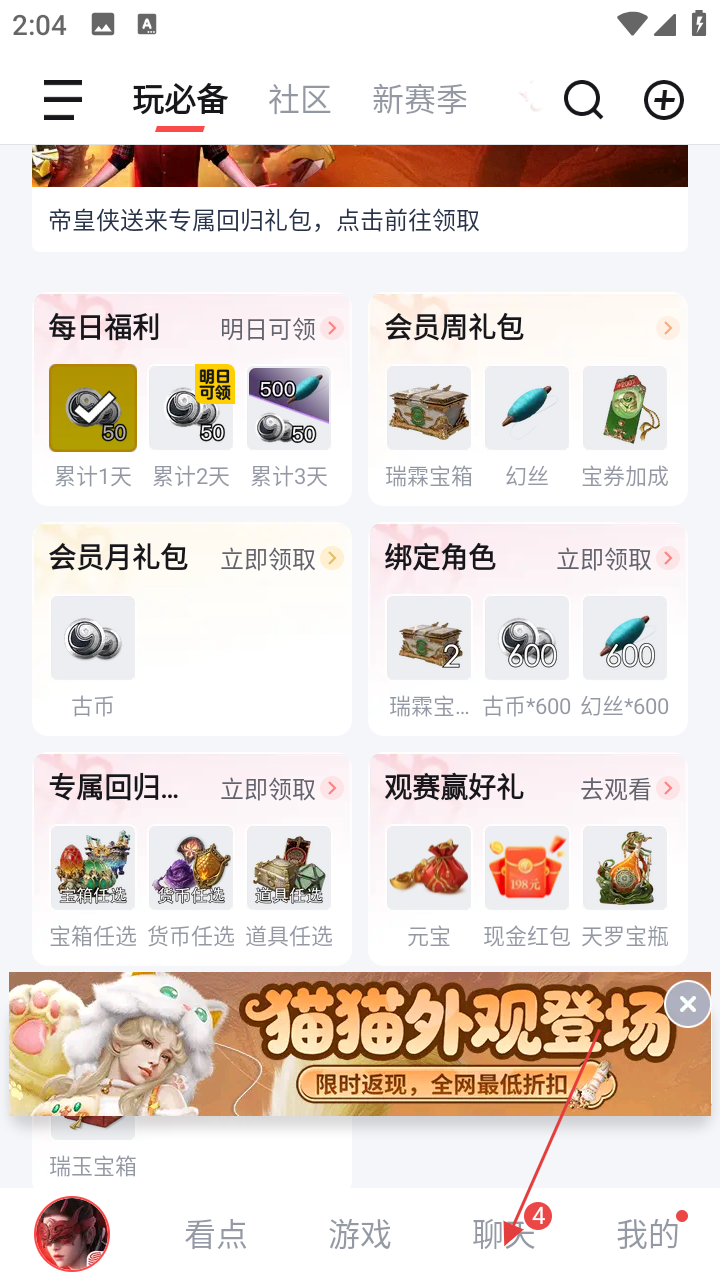The height and width of the screenshot is (1280, 720).
Task: Dismiss the 猫猫外观登场 banner
Action: [x=687, y=1004]
